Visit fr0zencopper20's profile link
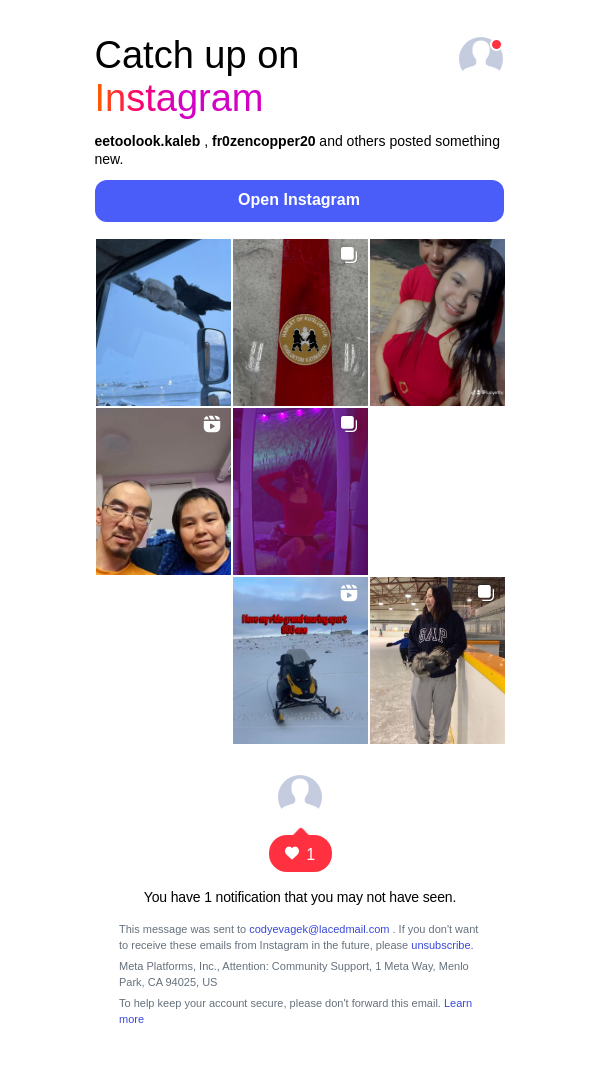 pos(263,141)
